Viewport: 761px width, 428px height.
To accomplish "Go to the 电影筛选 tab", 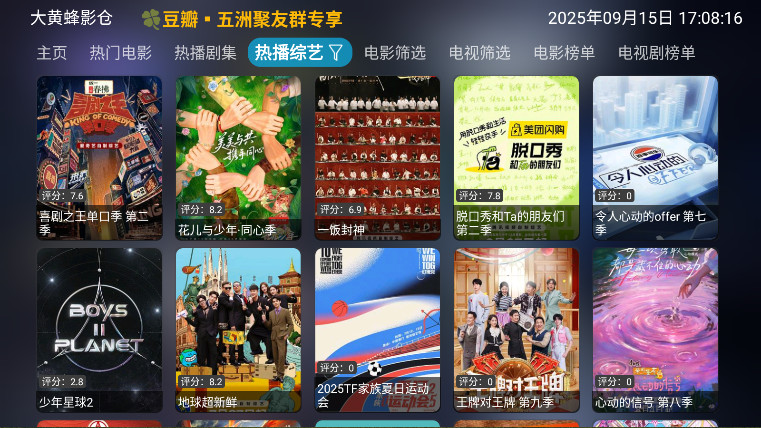I will (x=395, y=53).
